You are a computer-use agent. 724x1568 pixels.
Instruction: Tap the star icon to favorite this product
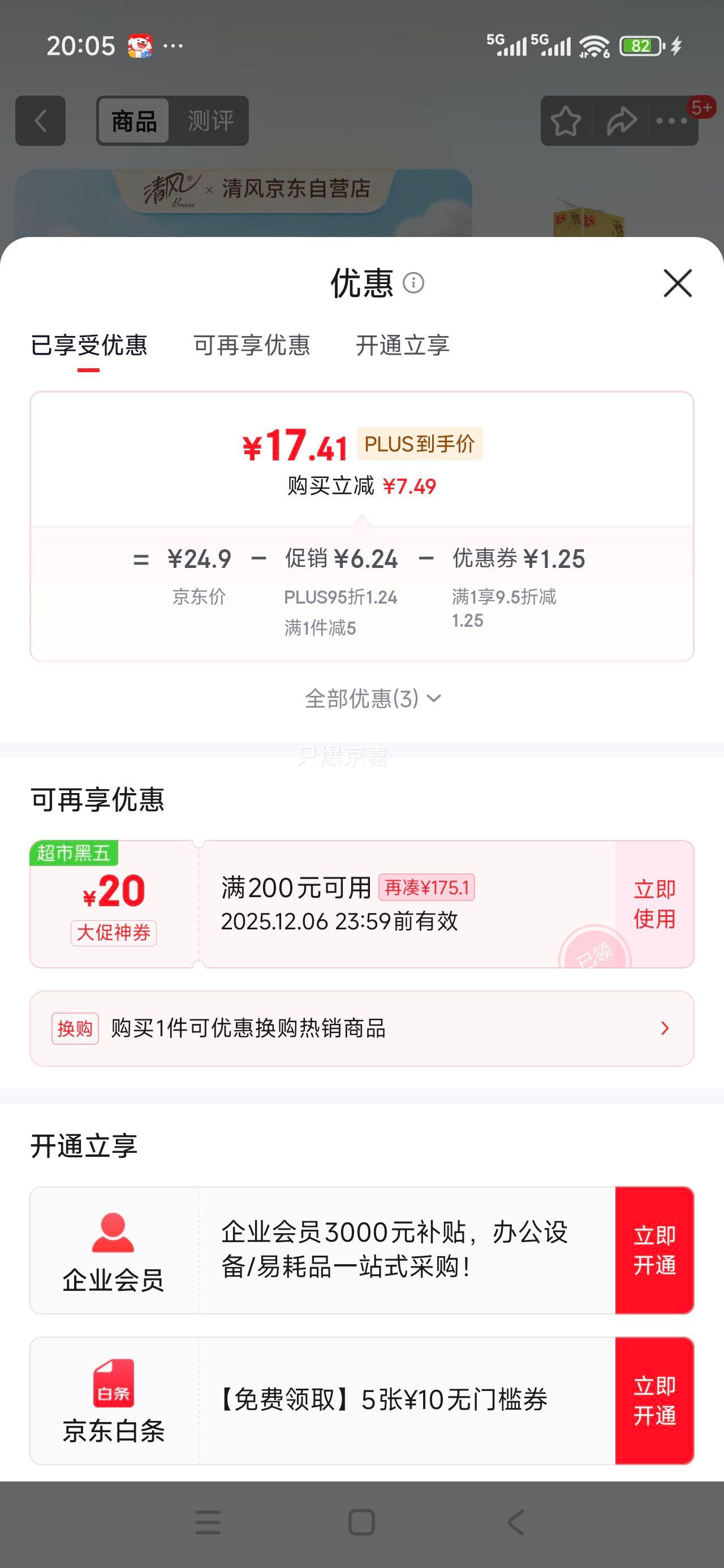pos(565,121)
